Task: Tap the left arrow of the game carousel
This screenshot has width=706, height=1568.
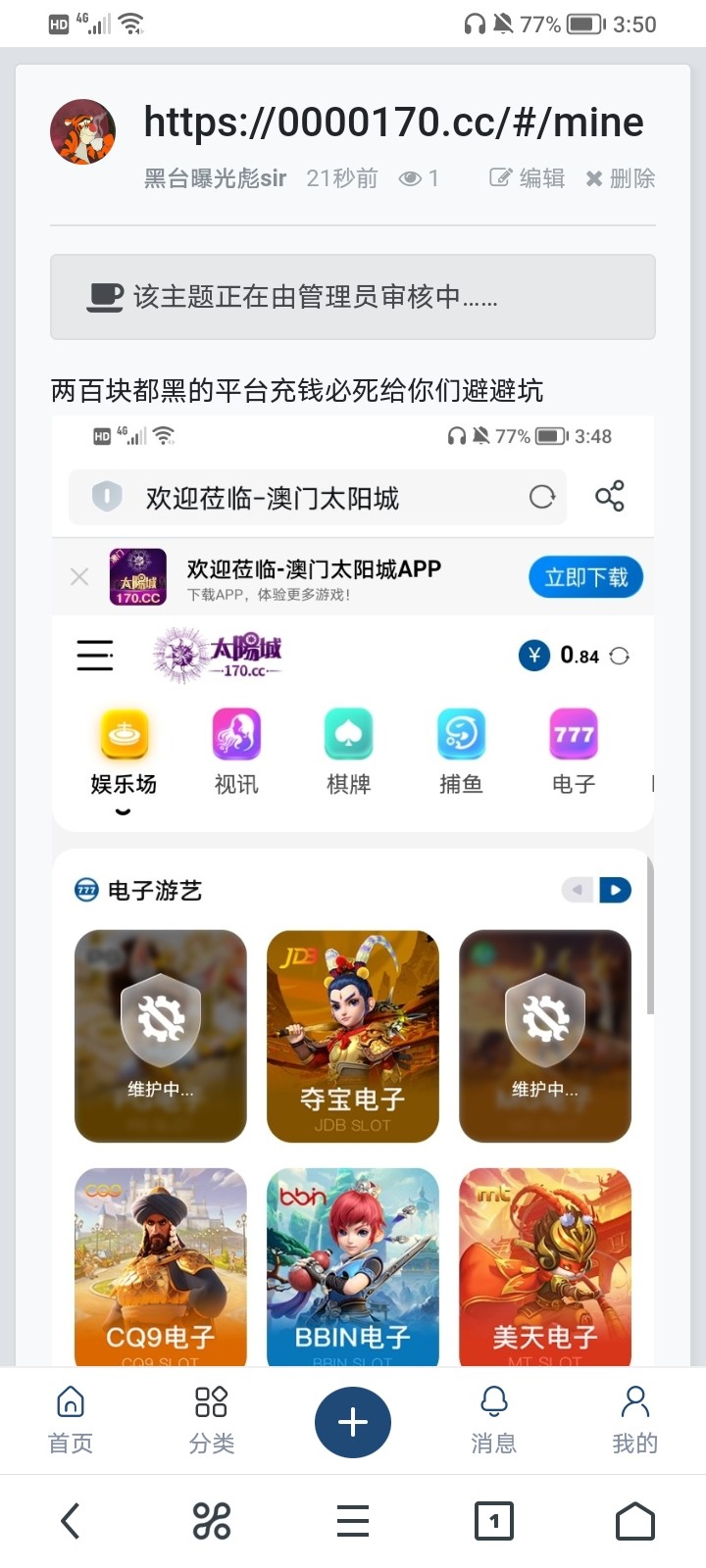Action: pyautogui.click(x=579, y=890)
